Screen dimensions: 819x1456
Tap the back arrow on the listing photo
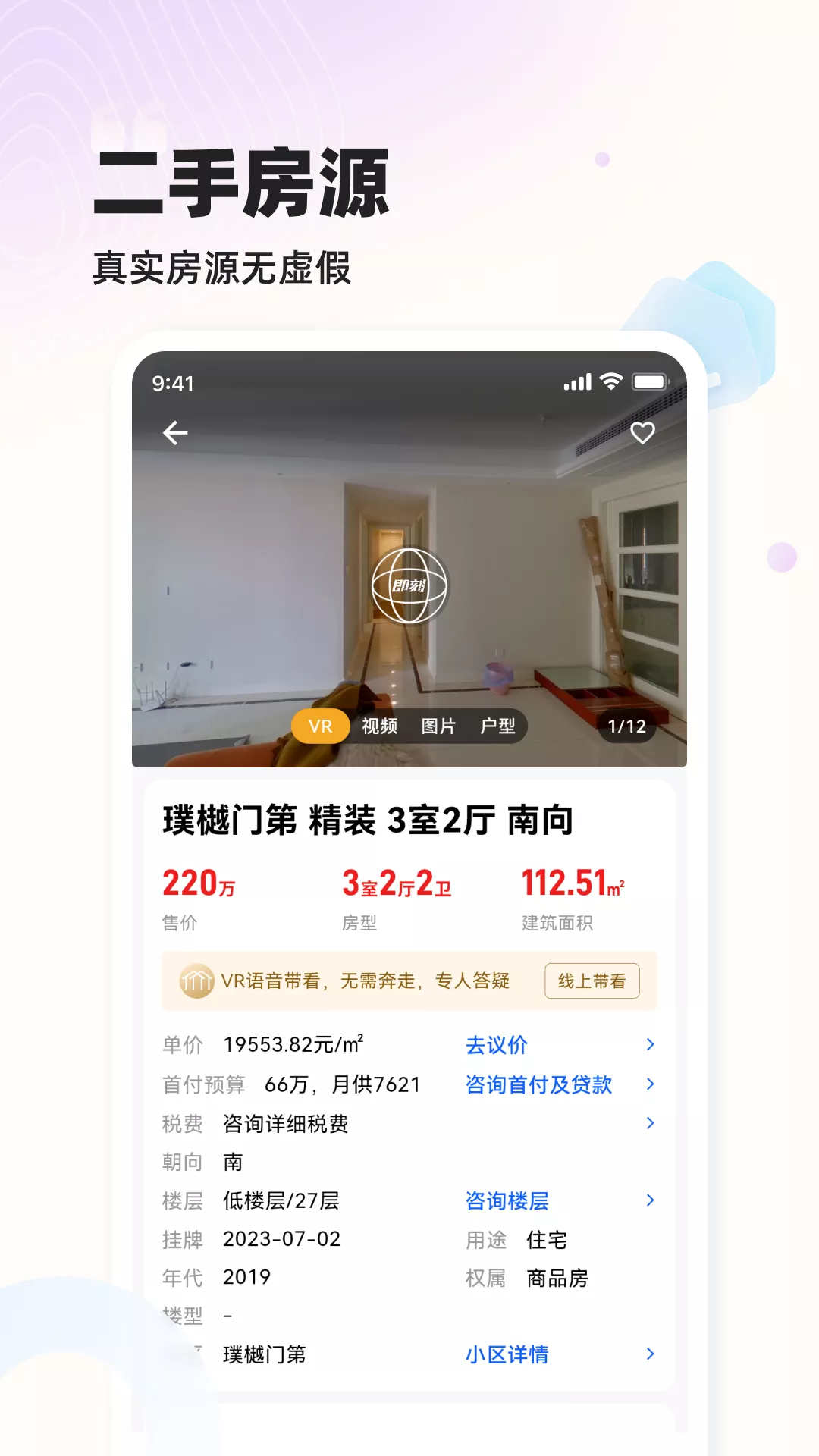tap(176, 432)
